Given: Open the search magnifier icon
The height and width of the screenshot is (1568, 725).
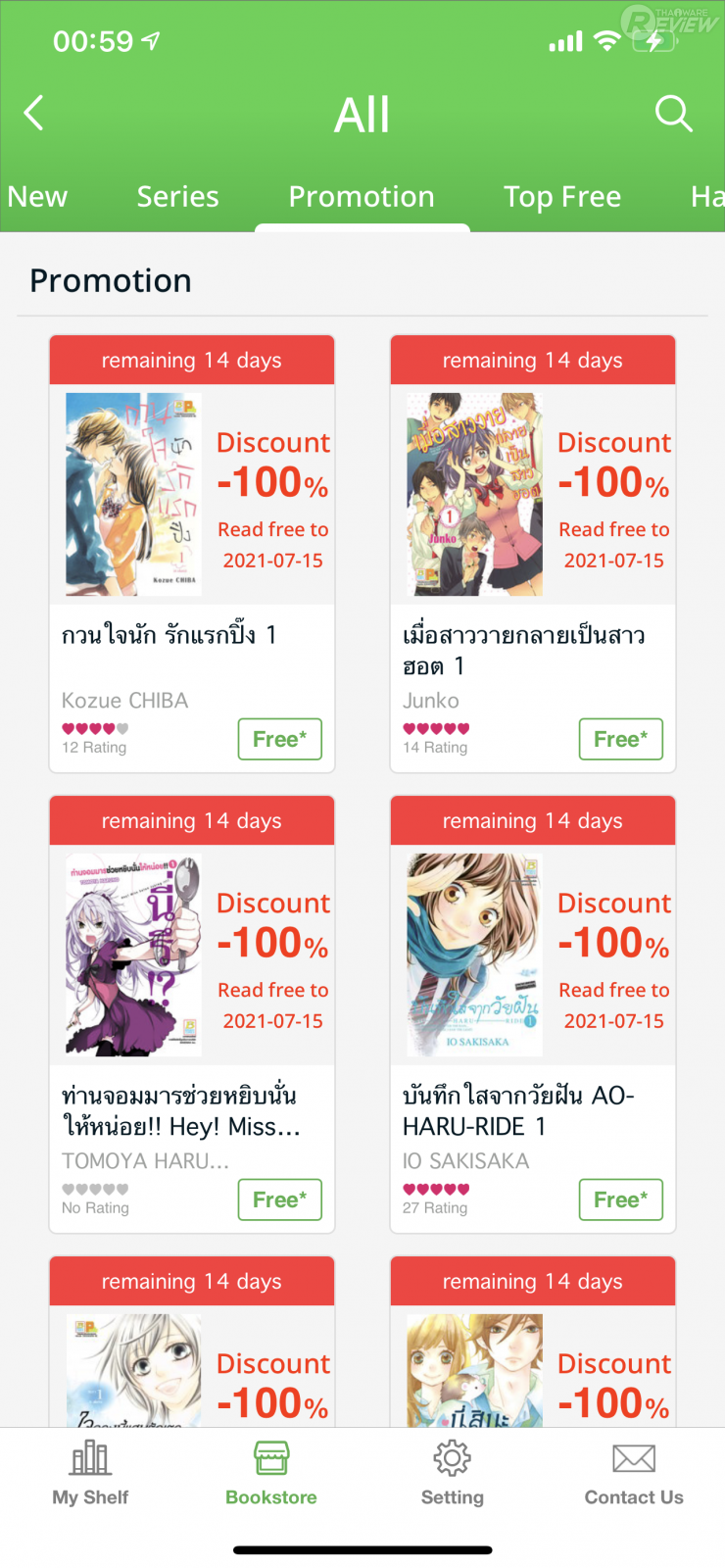Looking at the screenshot, I should 673,114.
